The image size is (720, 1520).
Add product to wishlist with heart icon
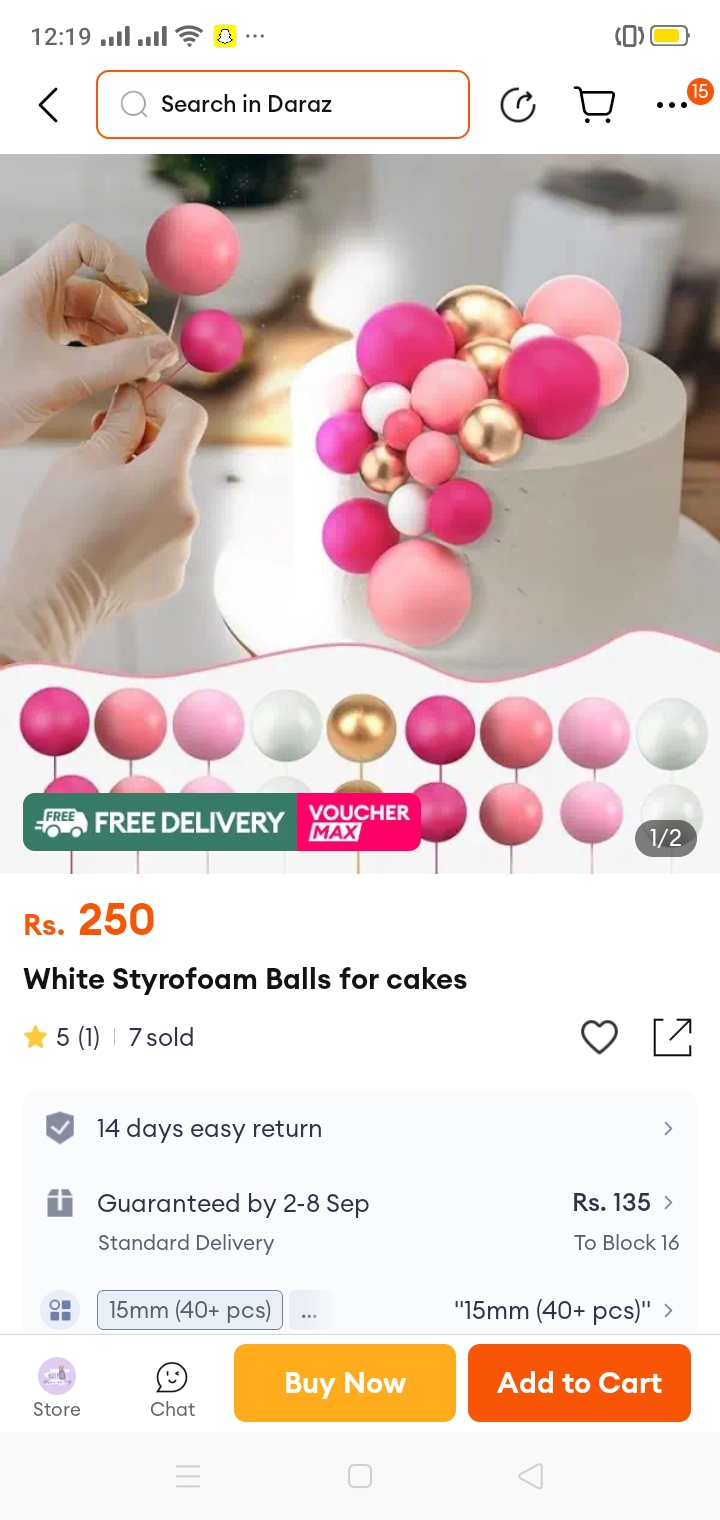click(599, 1037)
